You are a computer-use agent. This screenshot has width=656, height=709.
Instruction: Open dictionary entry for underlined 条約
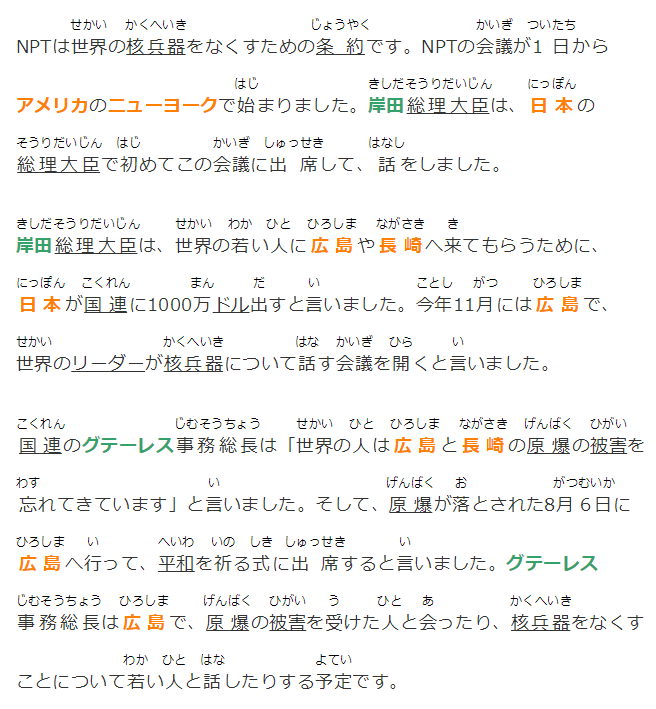tap(340, 47)
